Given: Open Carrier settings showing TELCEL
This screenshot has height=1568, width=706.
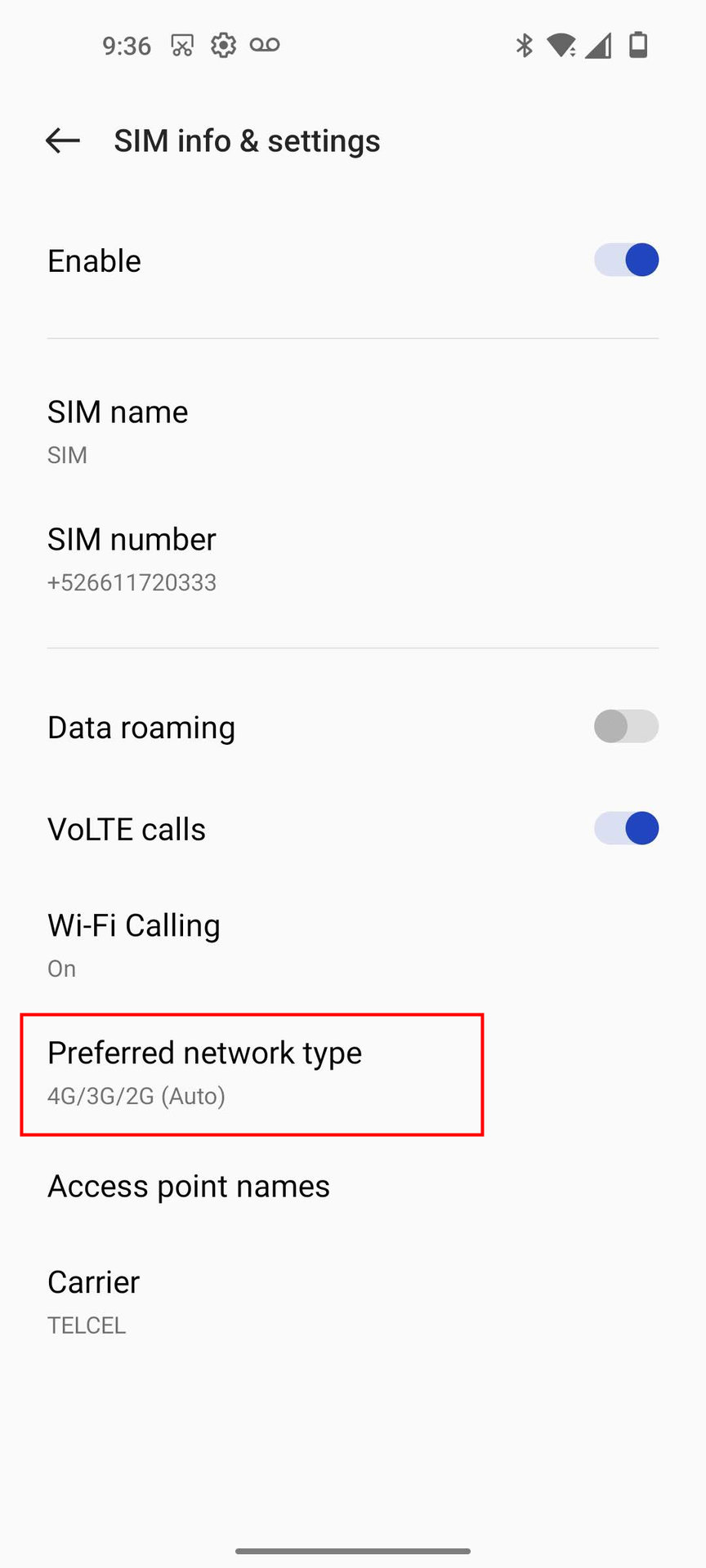Looking at the screenshot, I should 93,1301.
